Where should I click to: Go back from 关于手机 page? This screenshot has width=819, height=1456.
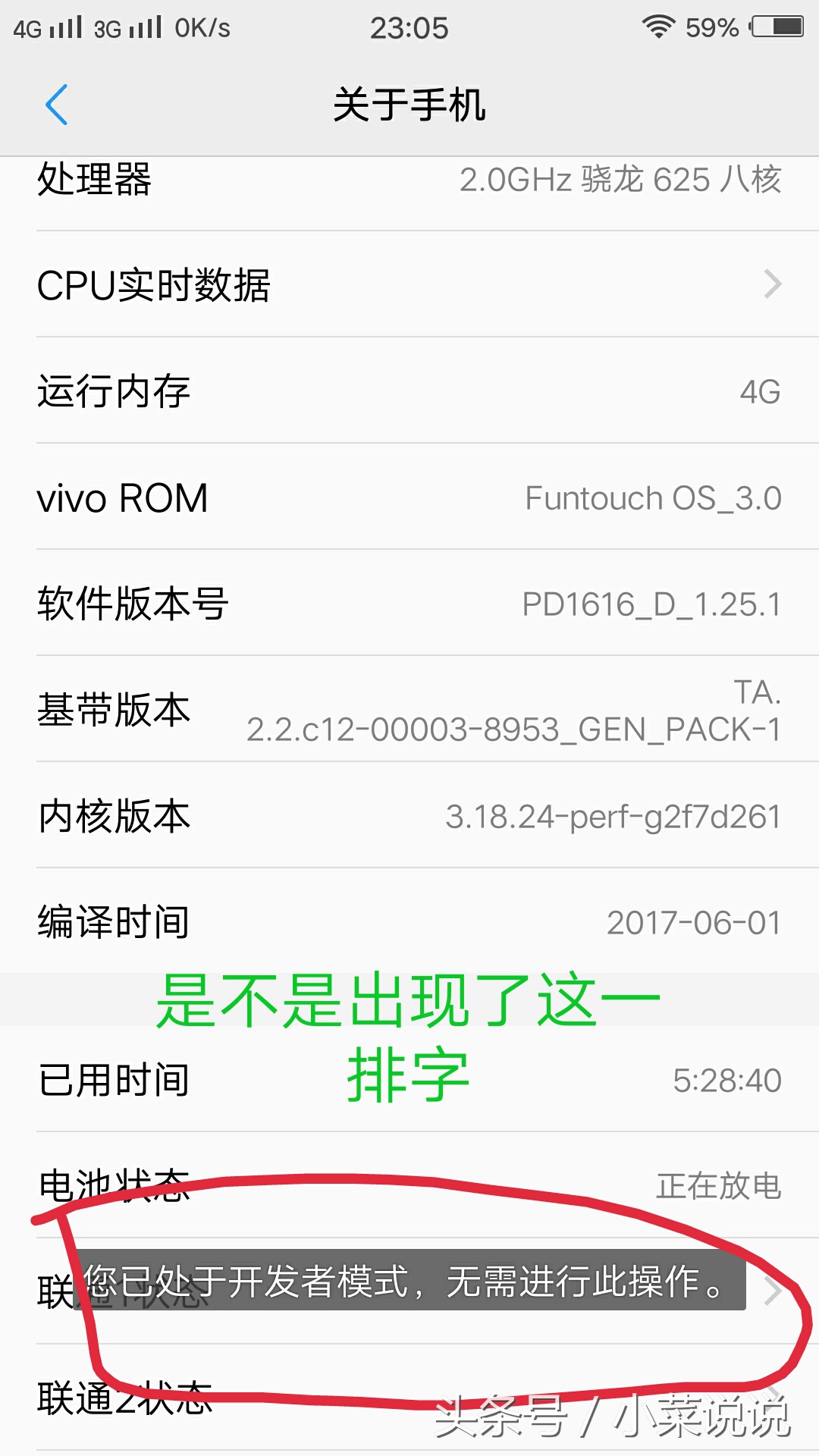coord(57,105)
